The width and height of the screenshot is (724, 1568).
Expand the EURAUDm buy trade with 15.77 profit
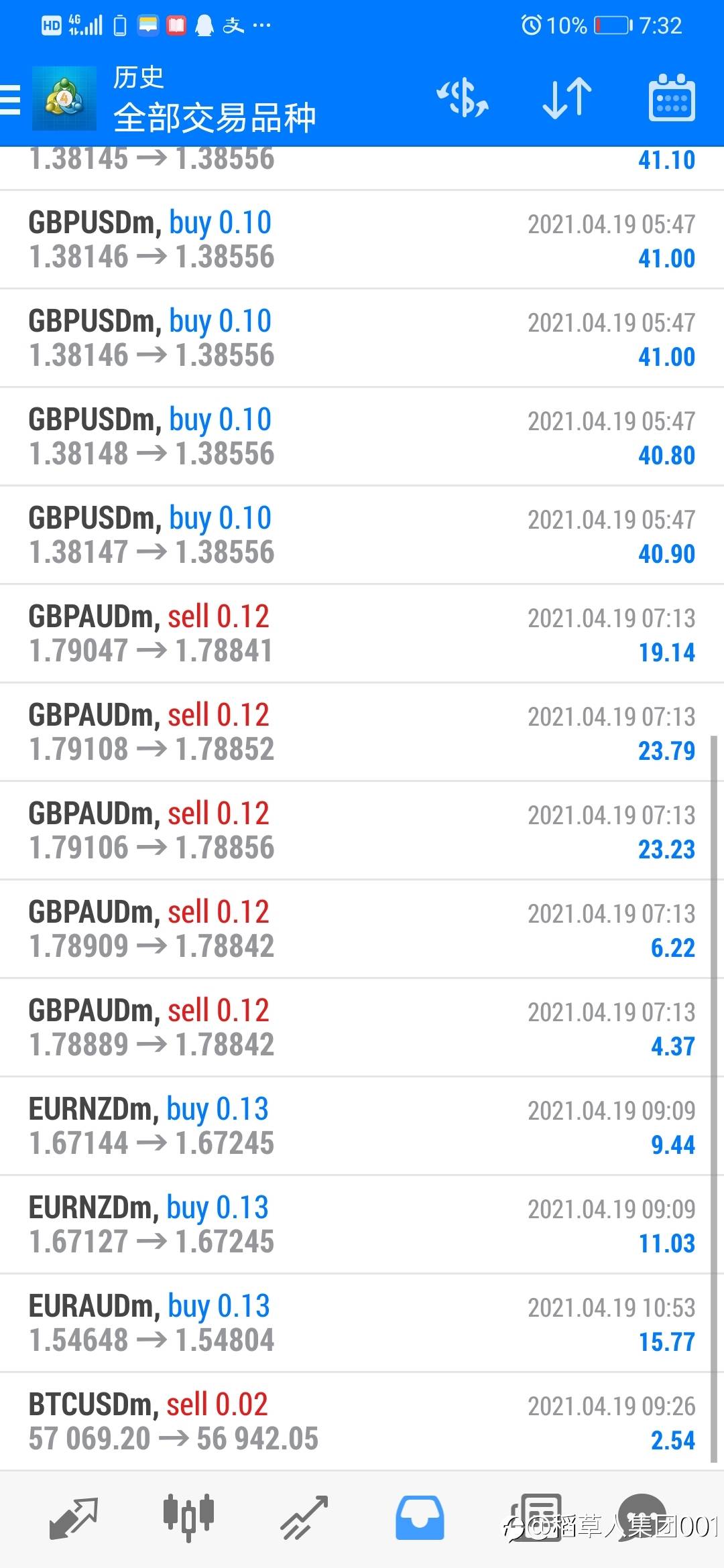click(x=362, y=1323)
